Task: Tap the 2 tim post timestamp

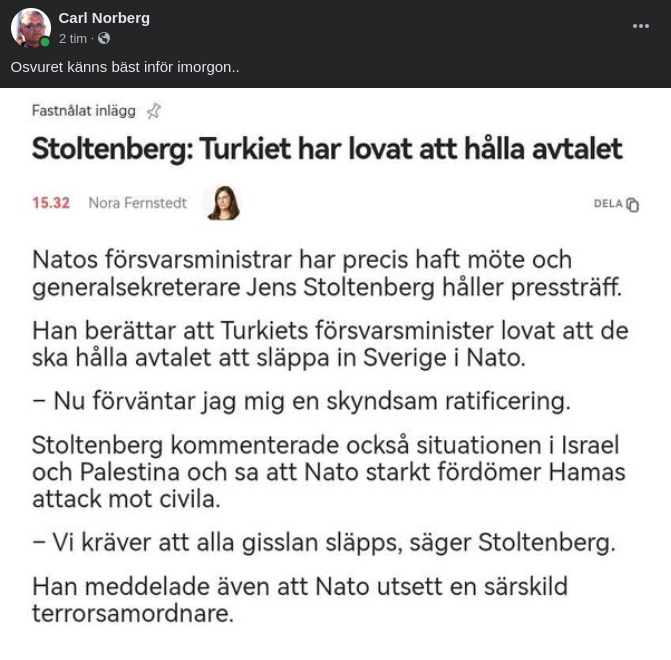Action: 72,38
